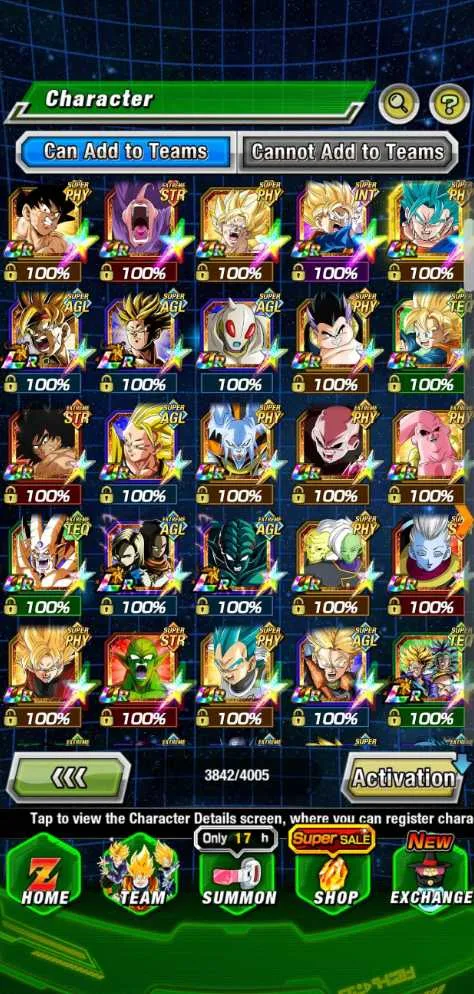This screenshot has height=994, width=474.
Task: Select the Can Add to Teams tab
Action: (125, 152)
